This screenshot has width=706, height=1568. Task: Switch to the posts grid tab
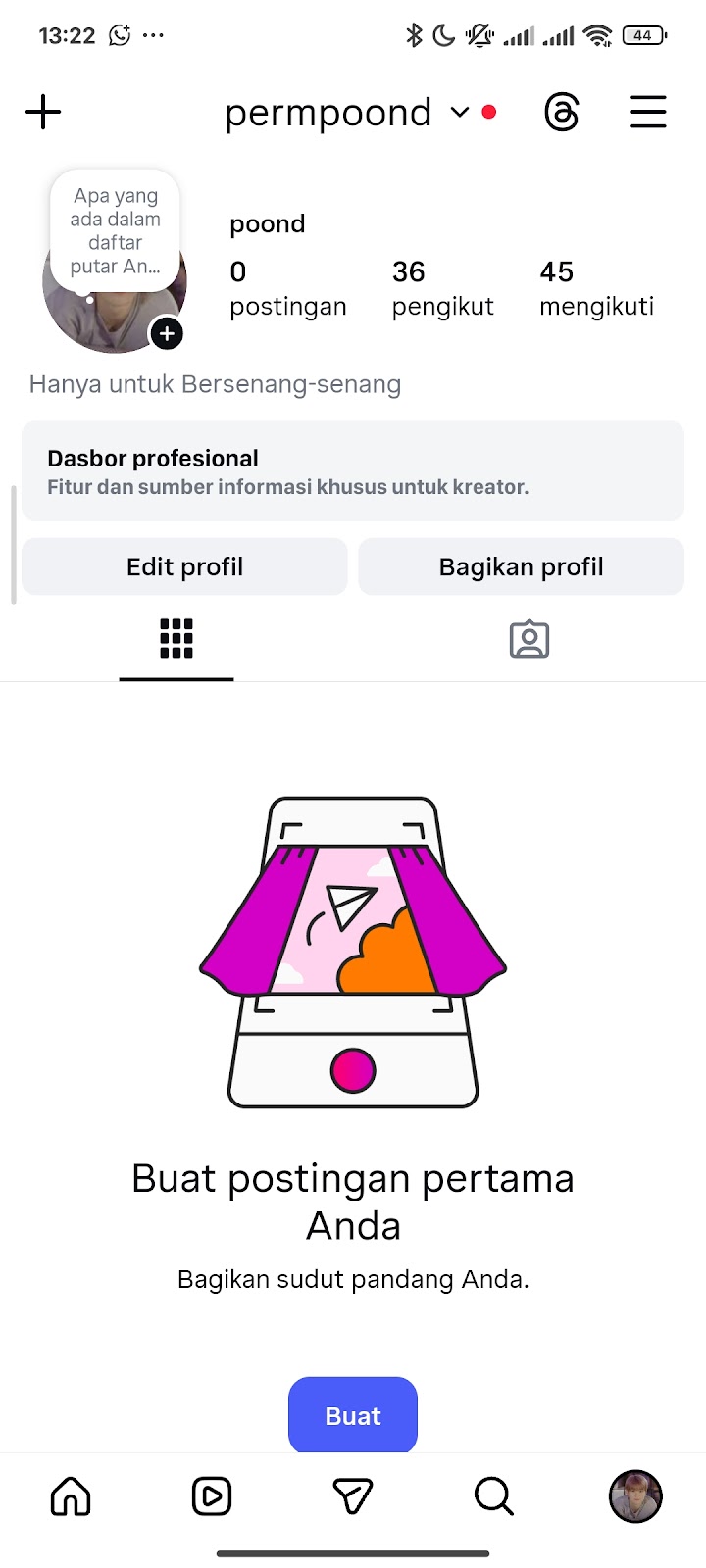pos(176,639)
